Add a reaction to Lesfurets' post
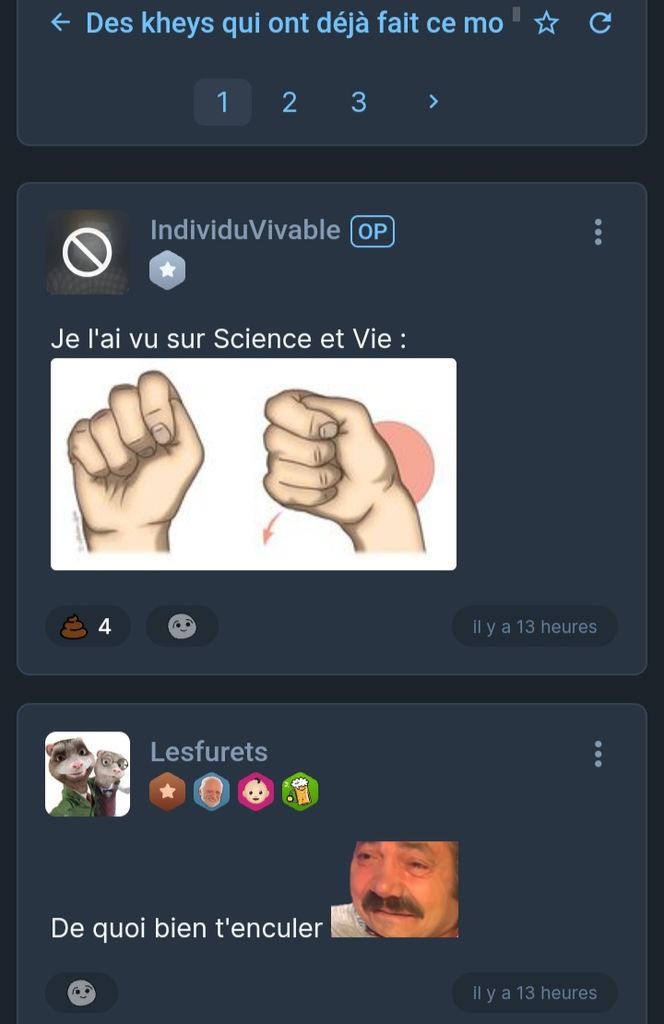The height and width of the screenshot is (1024, 664). [x=81, y=993]
